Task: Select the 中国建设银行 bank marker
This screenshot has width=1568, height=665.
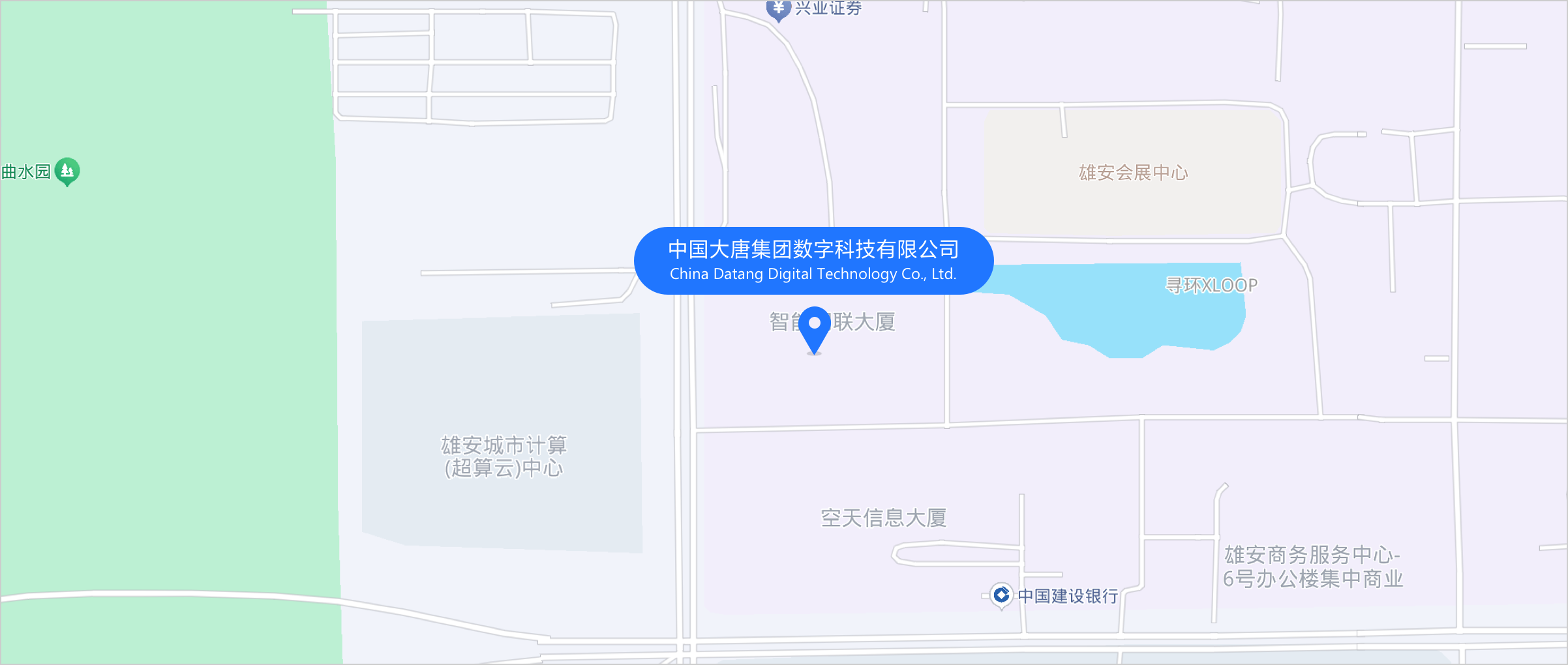Action: pyautogui.click(x=1001, y=595)
